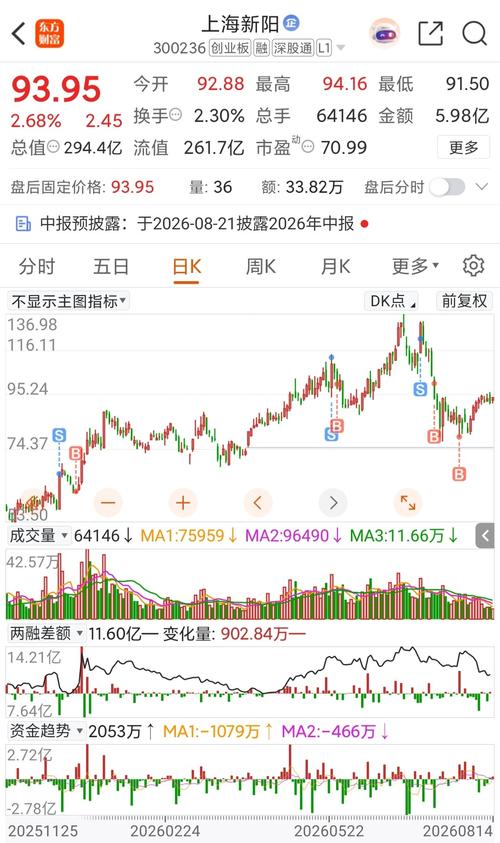Open the search magnifier icon
This screenshot has height=843, width=500.
point(474,33)
